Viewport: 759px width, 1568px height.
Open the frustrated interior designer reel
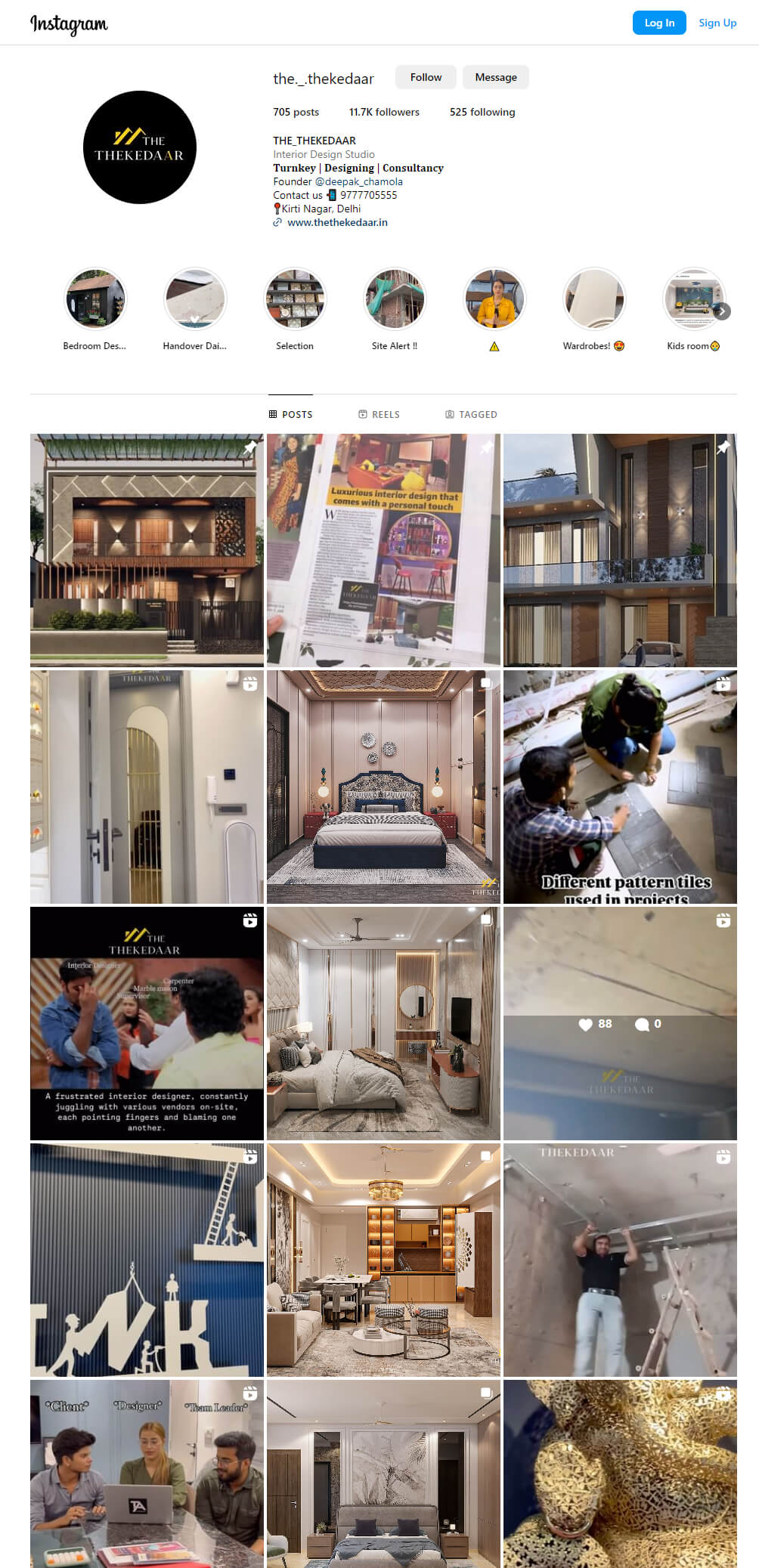pyautogui.click(x=147, y=1023)
